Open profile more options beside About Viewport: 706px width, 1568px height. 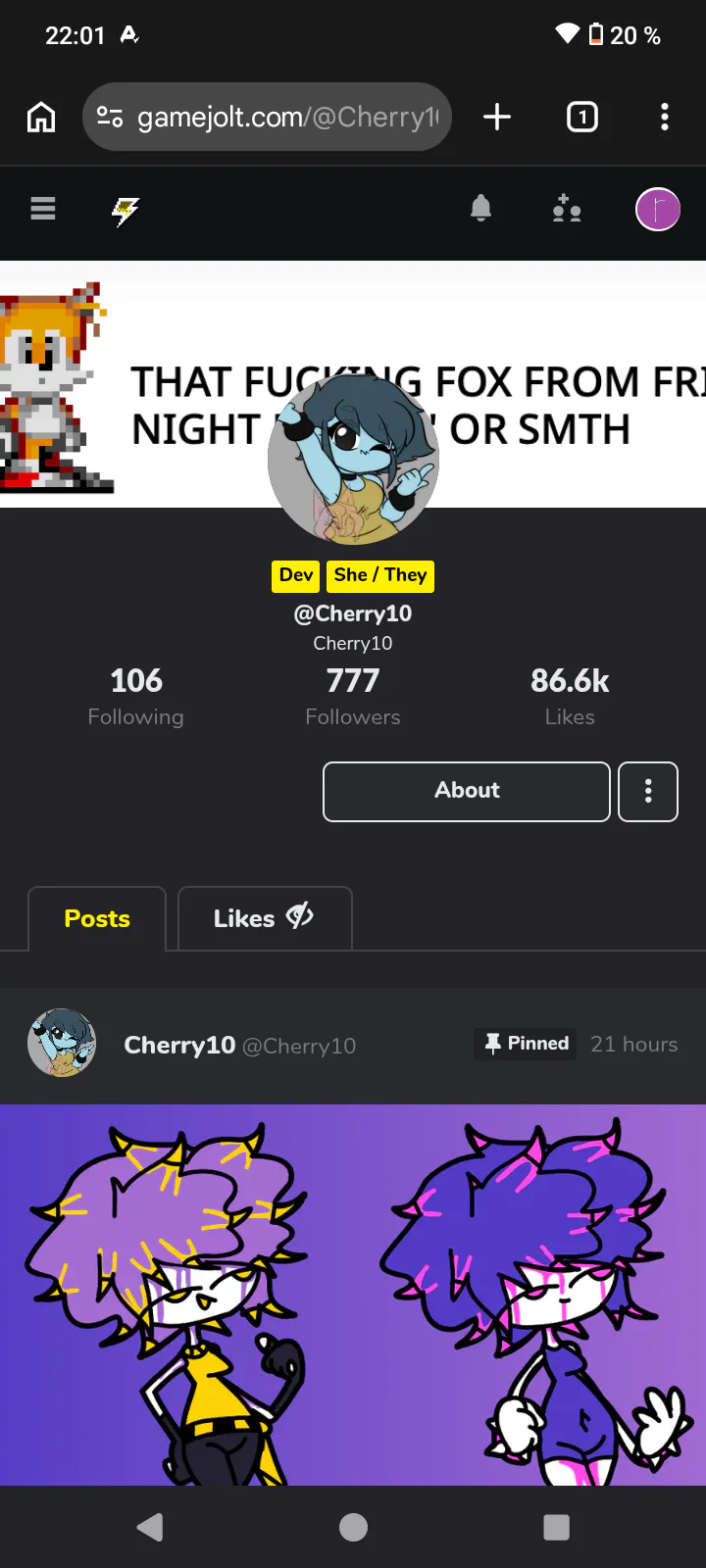point(648,791)
